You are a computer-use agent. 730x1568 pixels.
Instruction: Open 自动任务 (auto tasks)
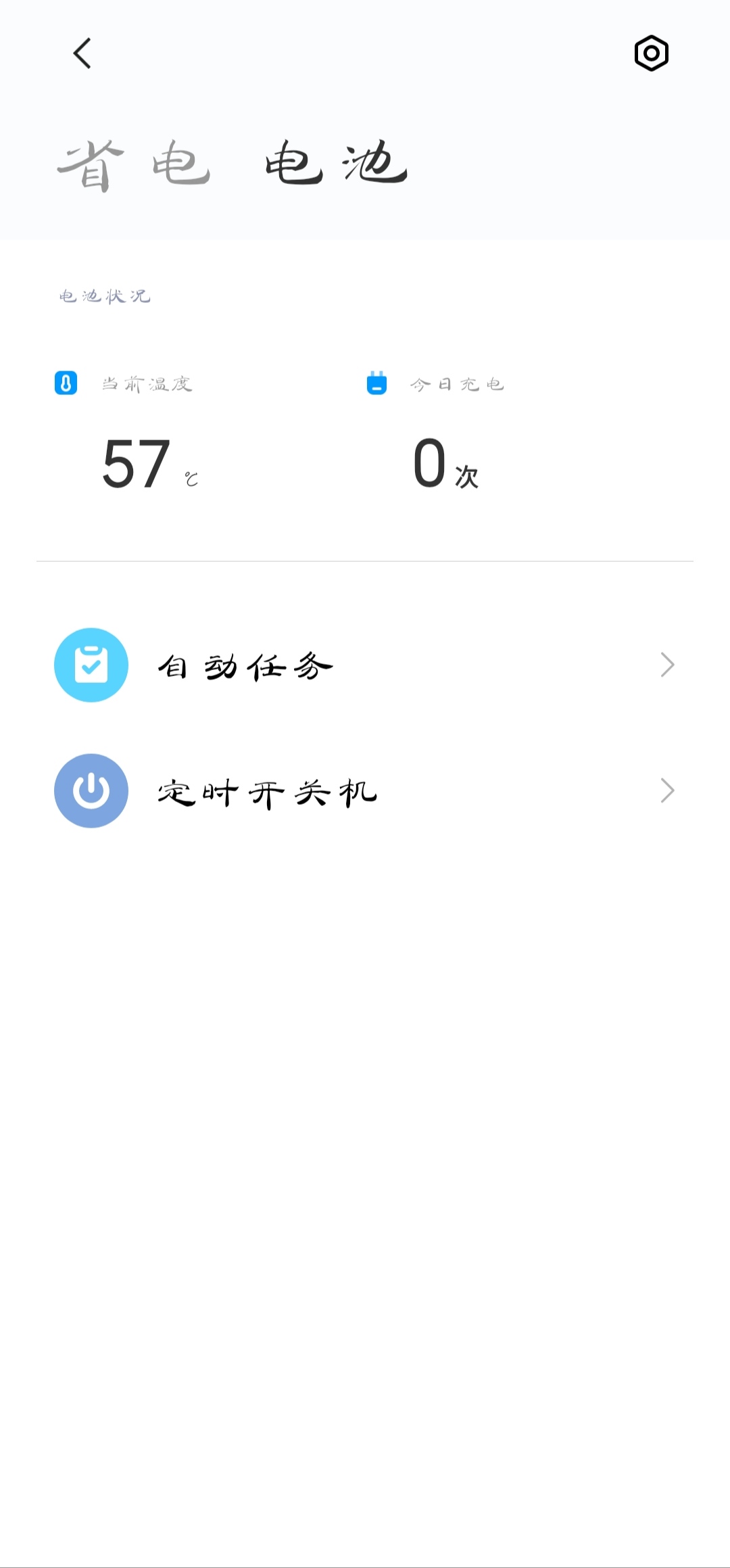[x=365, y=665]
